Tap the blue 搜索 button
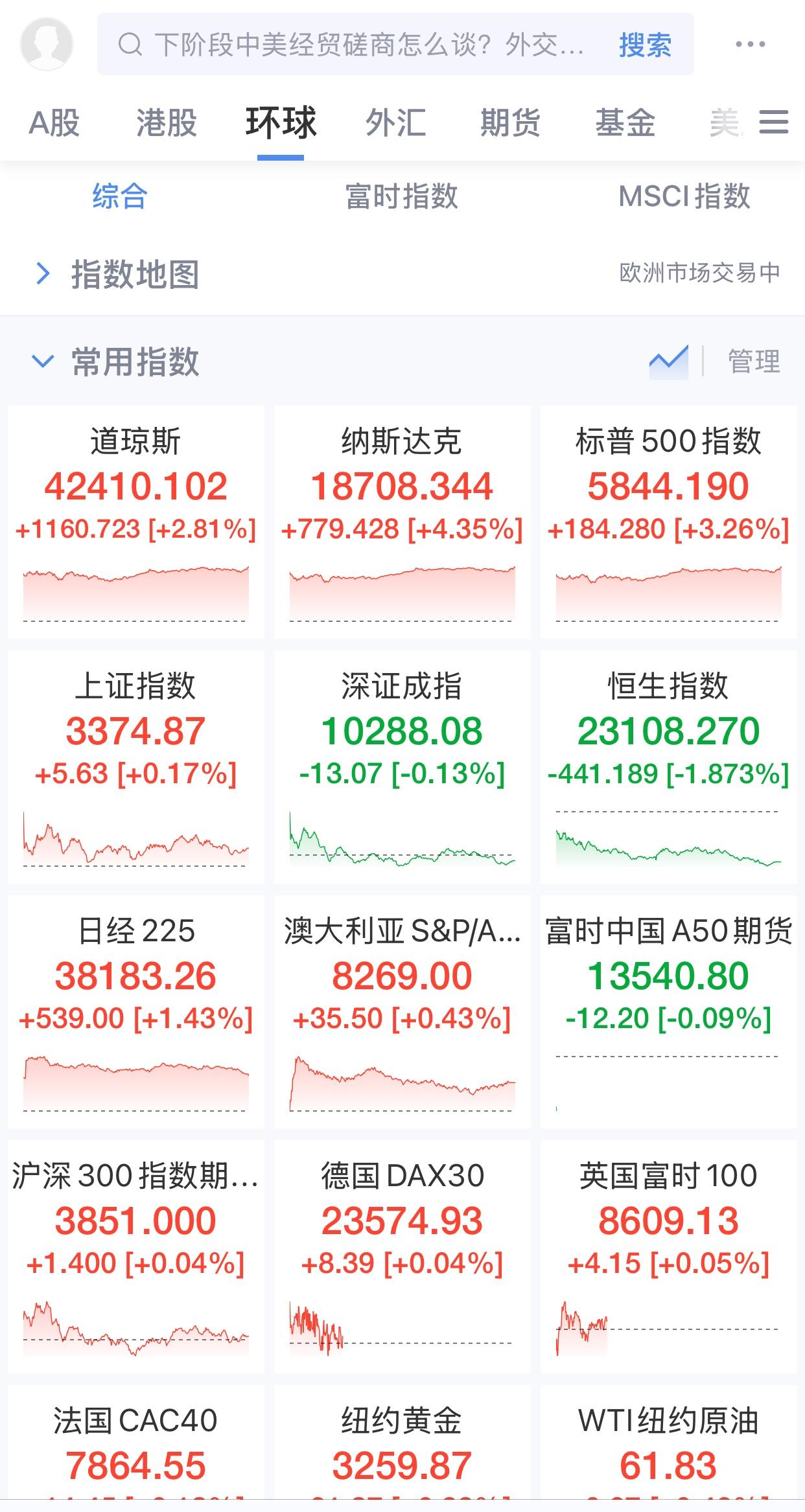Viewport: 805px width, 1512px height. [644, 45]
